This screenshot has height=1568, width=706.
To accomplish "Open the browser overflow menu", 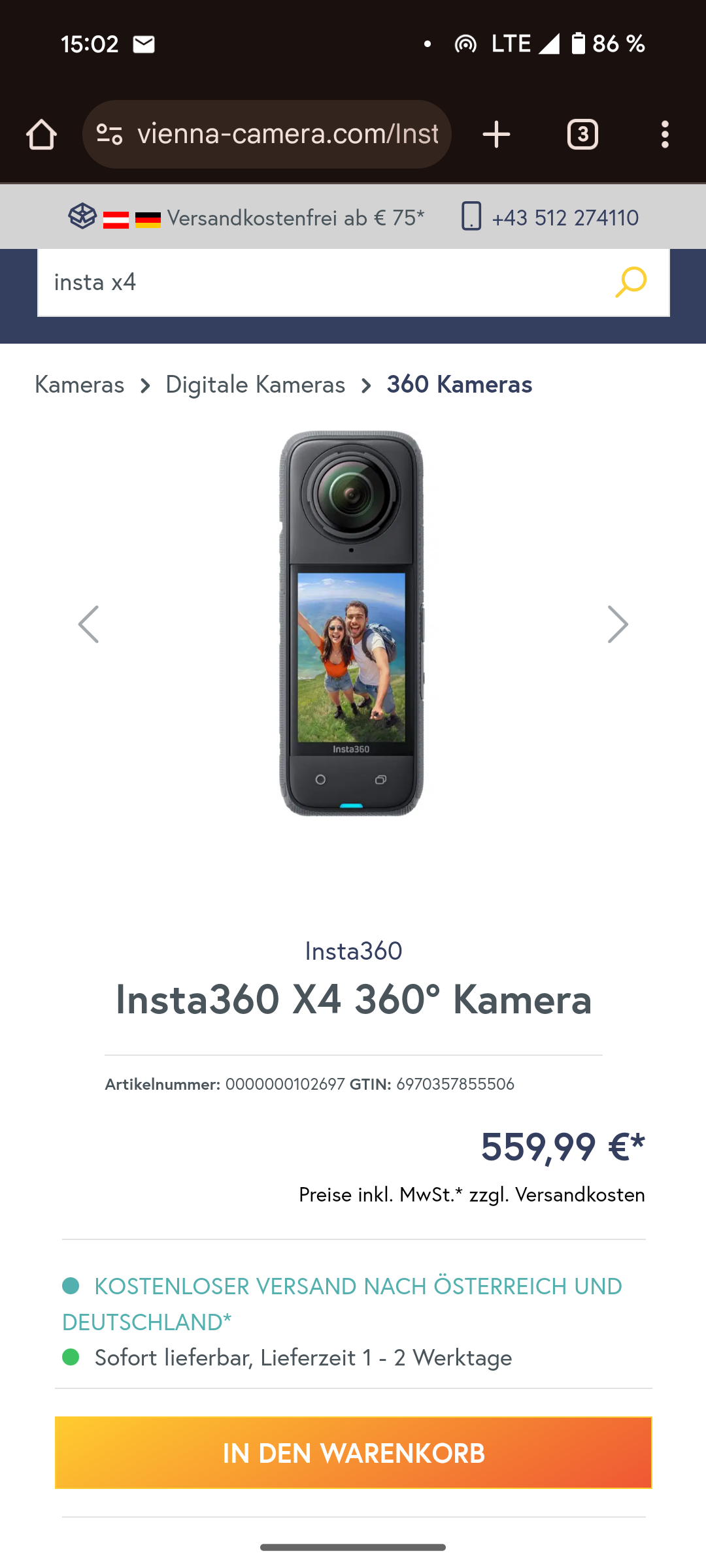I will pyautogui.click(x=665, y=135).
